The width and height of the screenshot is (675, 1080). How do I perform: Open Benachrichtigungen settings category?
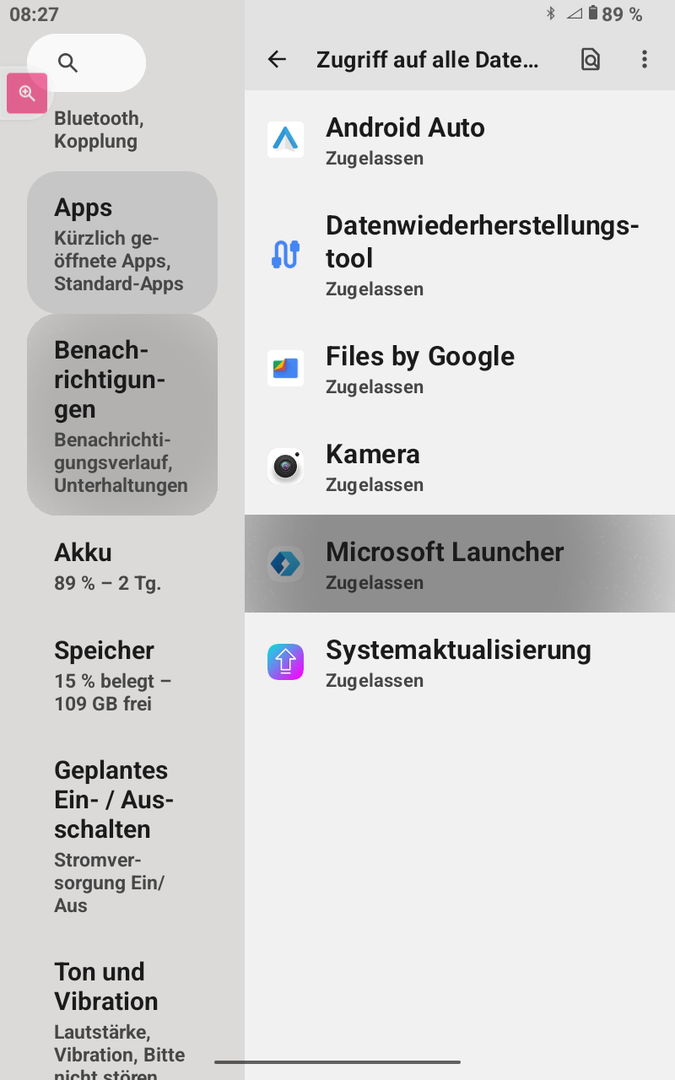[x=122, y=415]
